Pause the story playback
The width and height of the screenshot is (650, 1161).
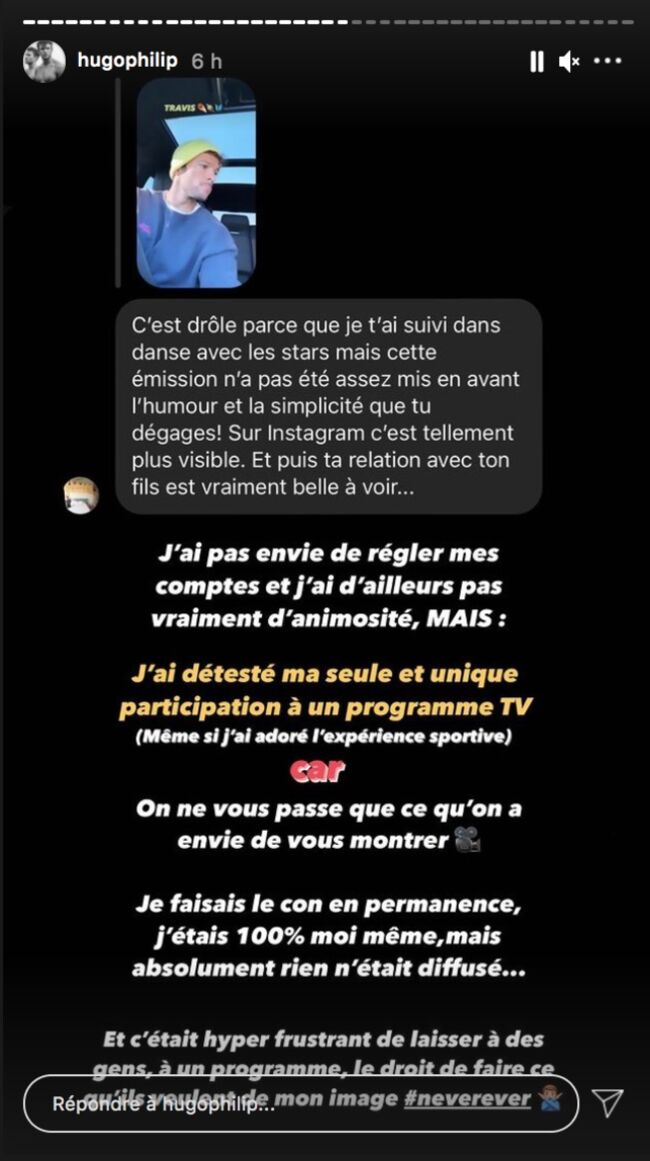coord(537,62)
